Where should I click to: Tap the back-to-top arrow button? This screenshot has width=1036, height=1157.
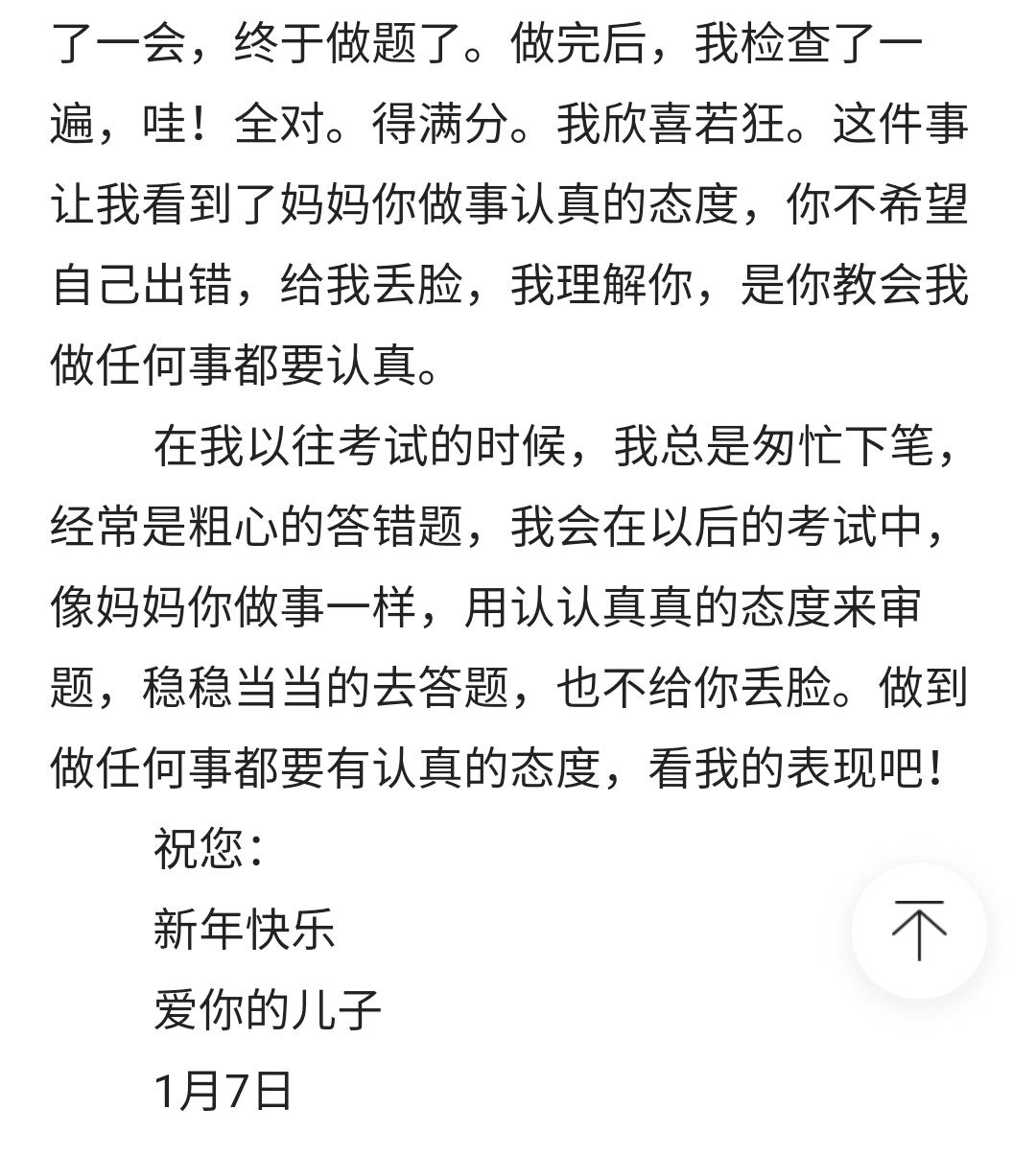point(918,931)
